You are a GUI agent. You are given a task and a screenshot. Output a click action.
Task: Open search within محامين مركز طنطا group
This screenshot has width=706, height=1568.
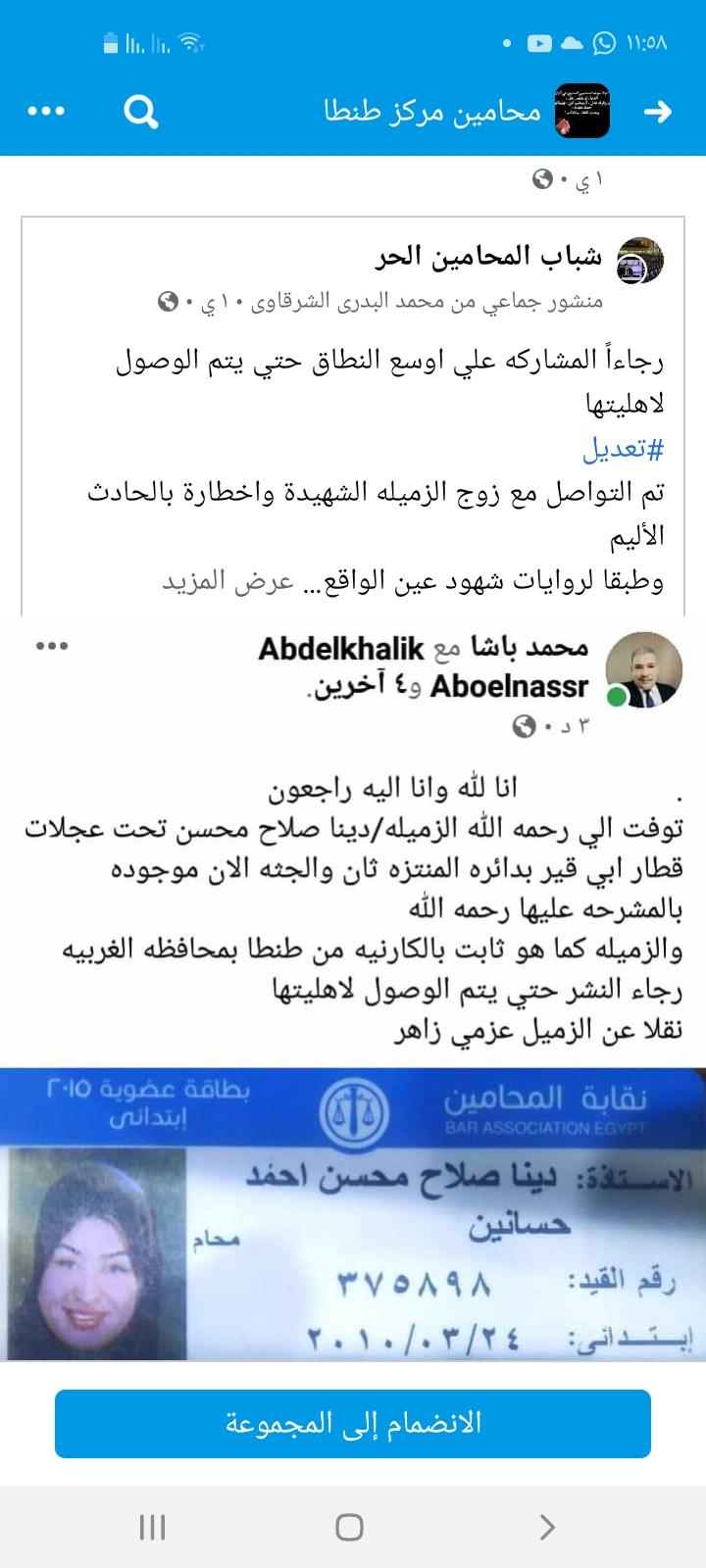(140, 111)
